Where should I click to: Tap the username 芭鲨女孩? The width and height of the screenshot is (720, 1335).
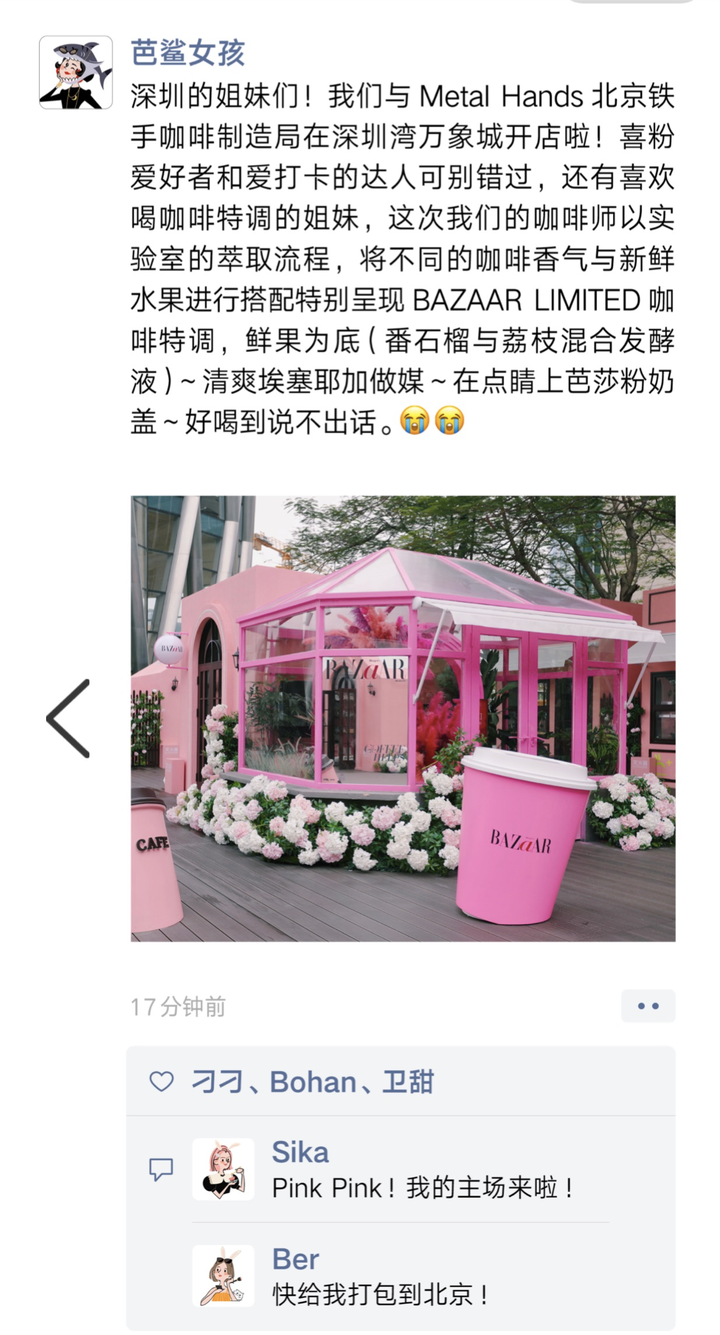[187, 52]
